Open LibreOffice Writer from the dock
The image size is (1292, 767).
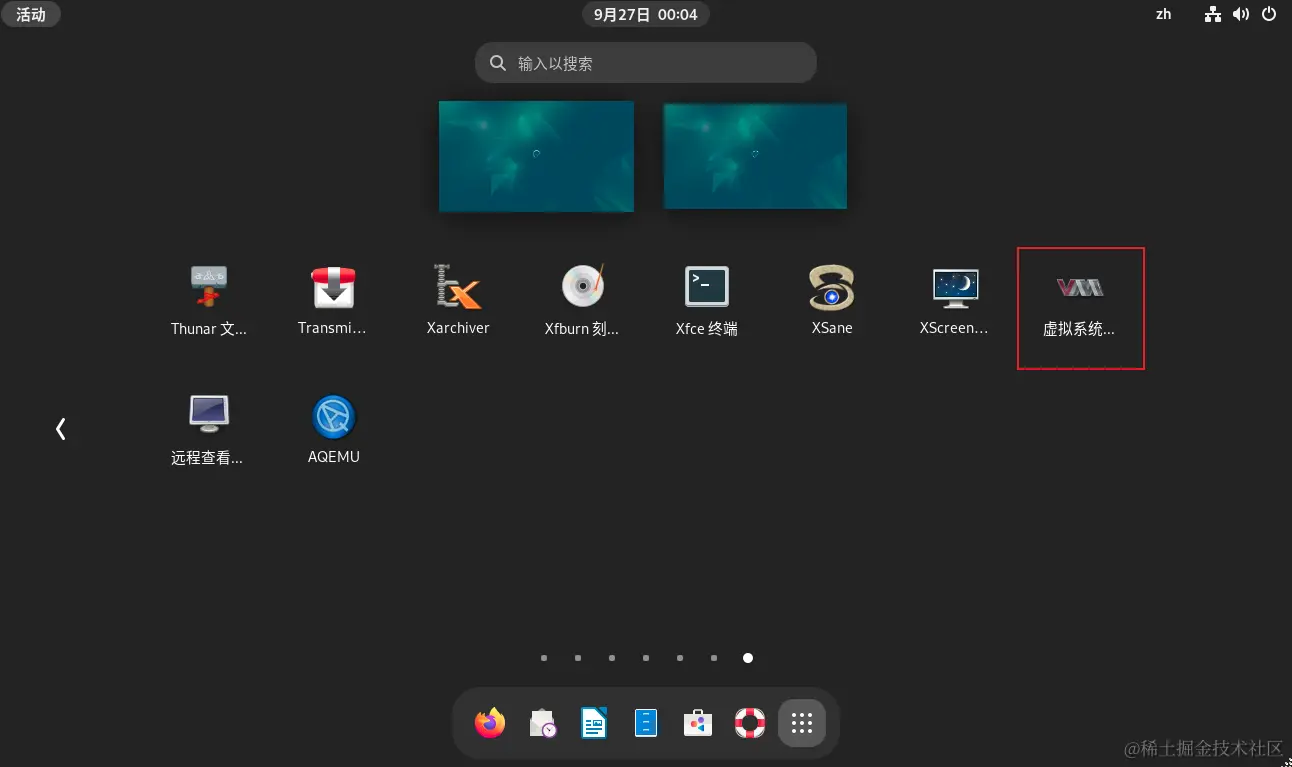tap(594, 723)
